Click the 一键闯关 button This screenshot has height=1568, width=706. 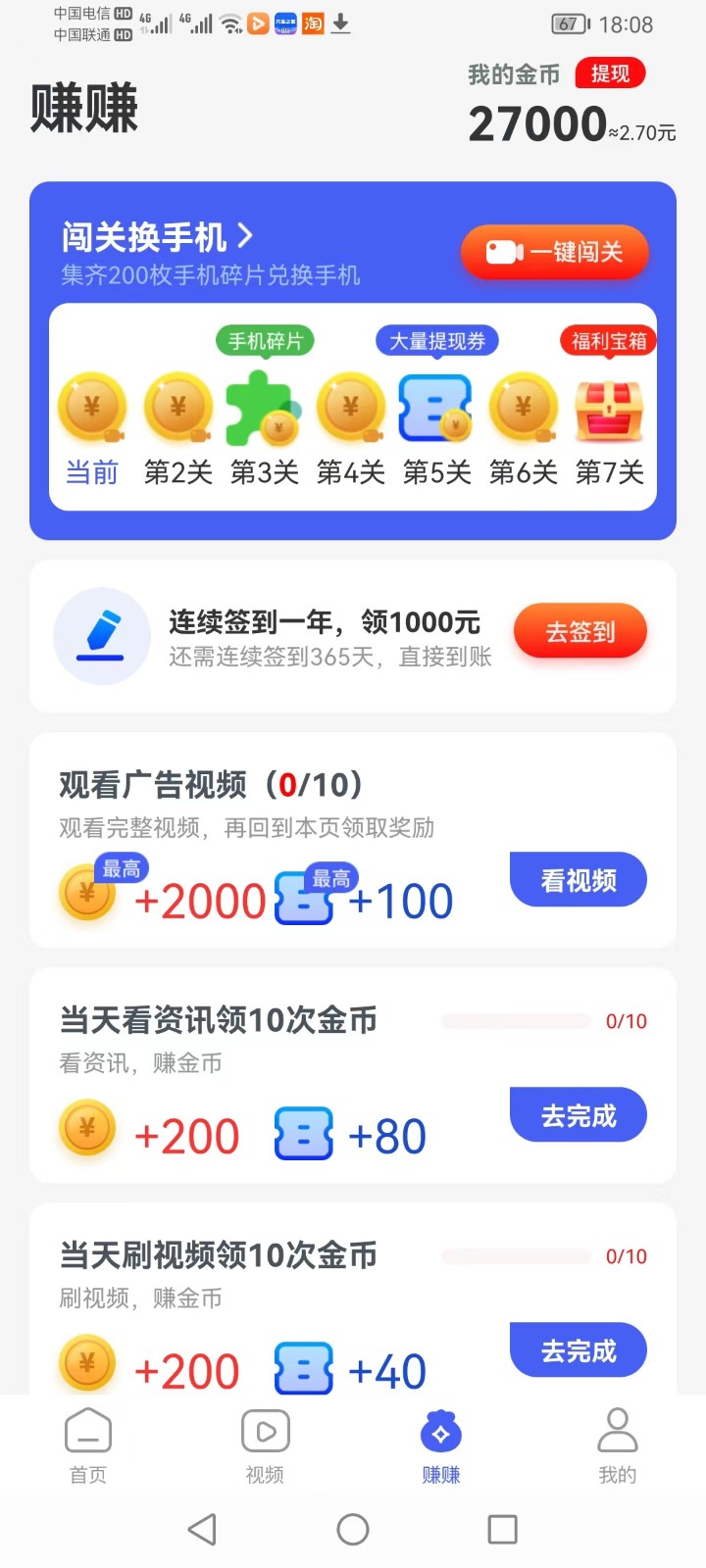(x=554, y=252)
